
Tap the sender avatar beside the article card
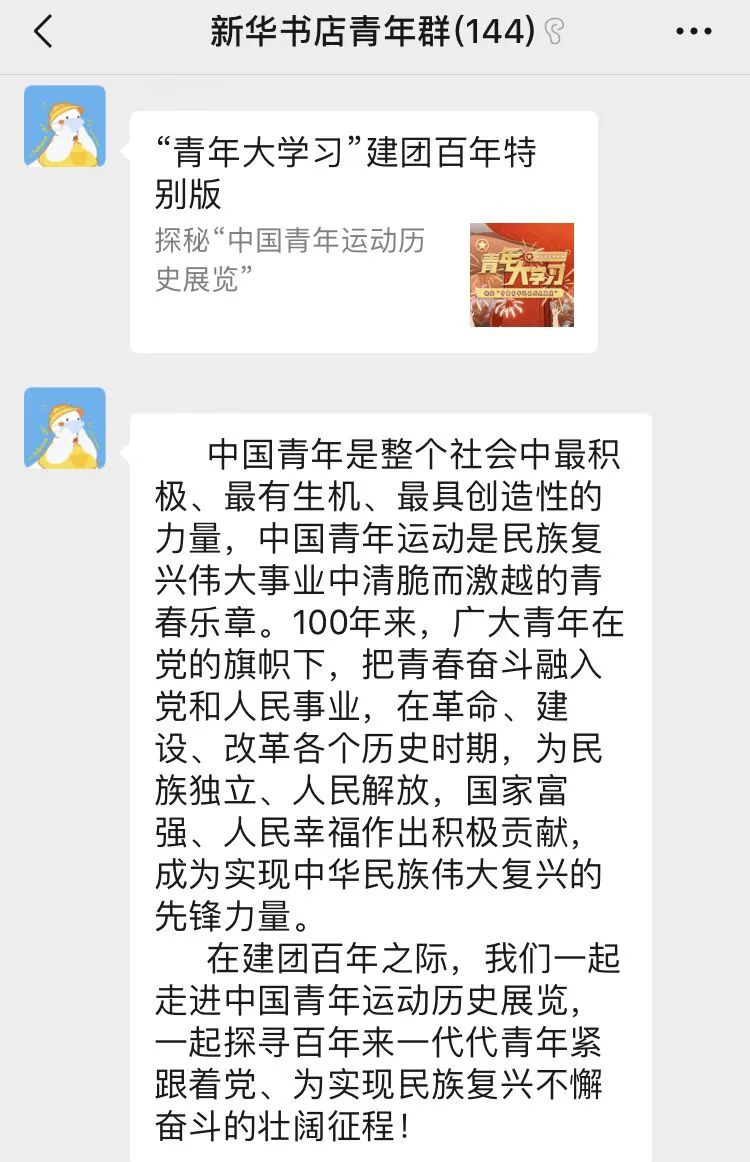[x=65, y=126]
